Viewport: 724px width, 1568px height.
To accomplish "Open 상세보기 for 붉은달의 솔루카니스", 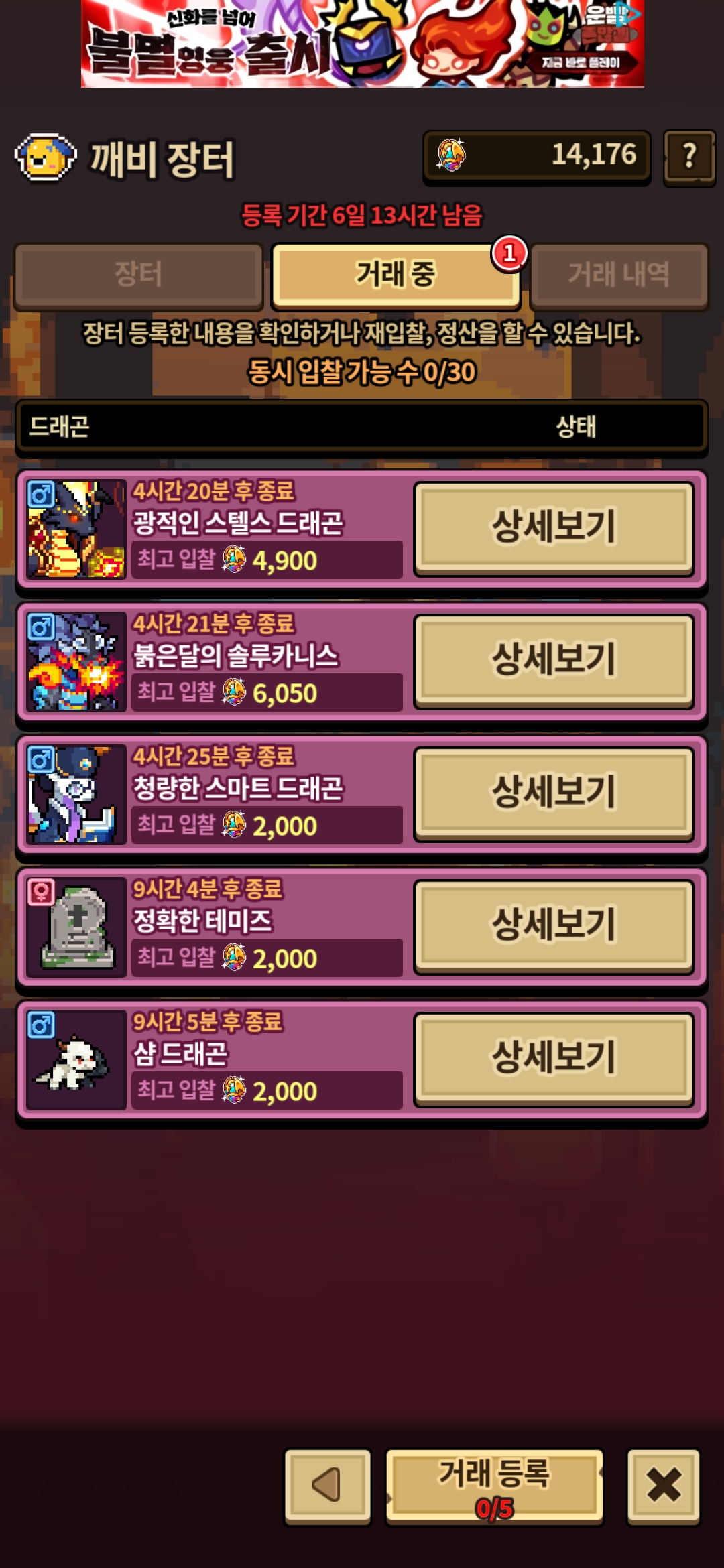I will tap(554, 661).
